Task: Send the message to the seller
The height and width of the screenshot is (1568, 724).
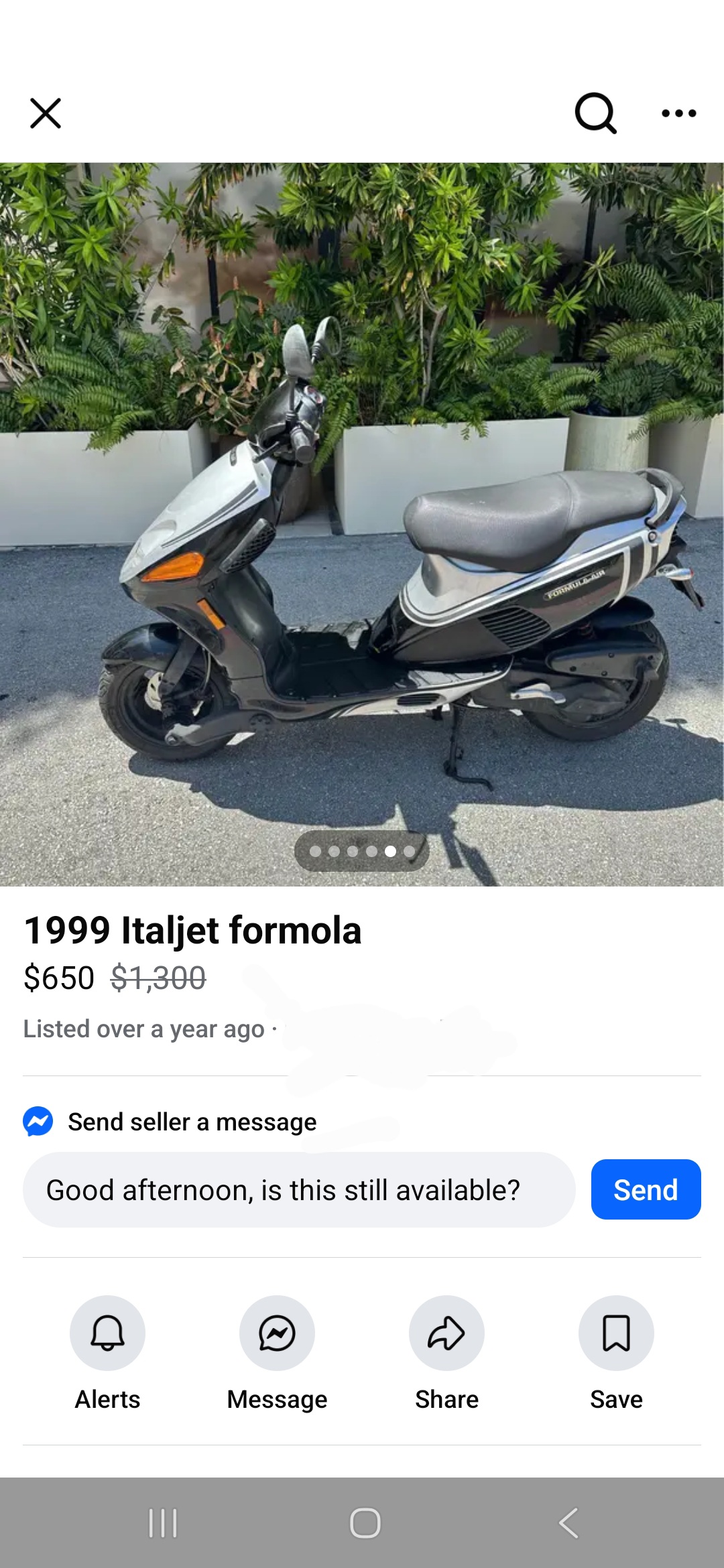Action: point(646,1190)
